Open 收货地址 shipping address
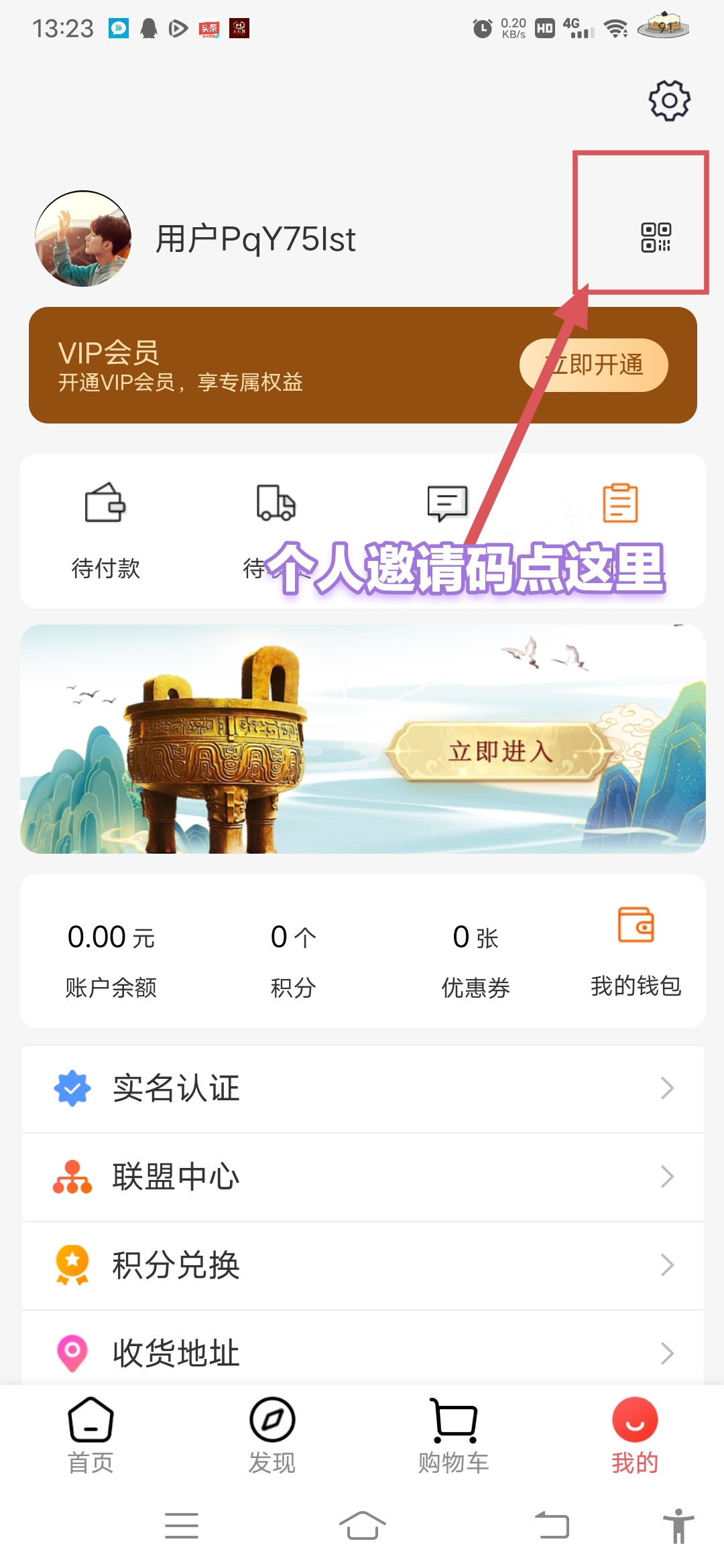 [363, 1352]
